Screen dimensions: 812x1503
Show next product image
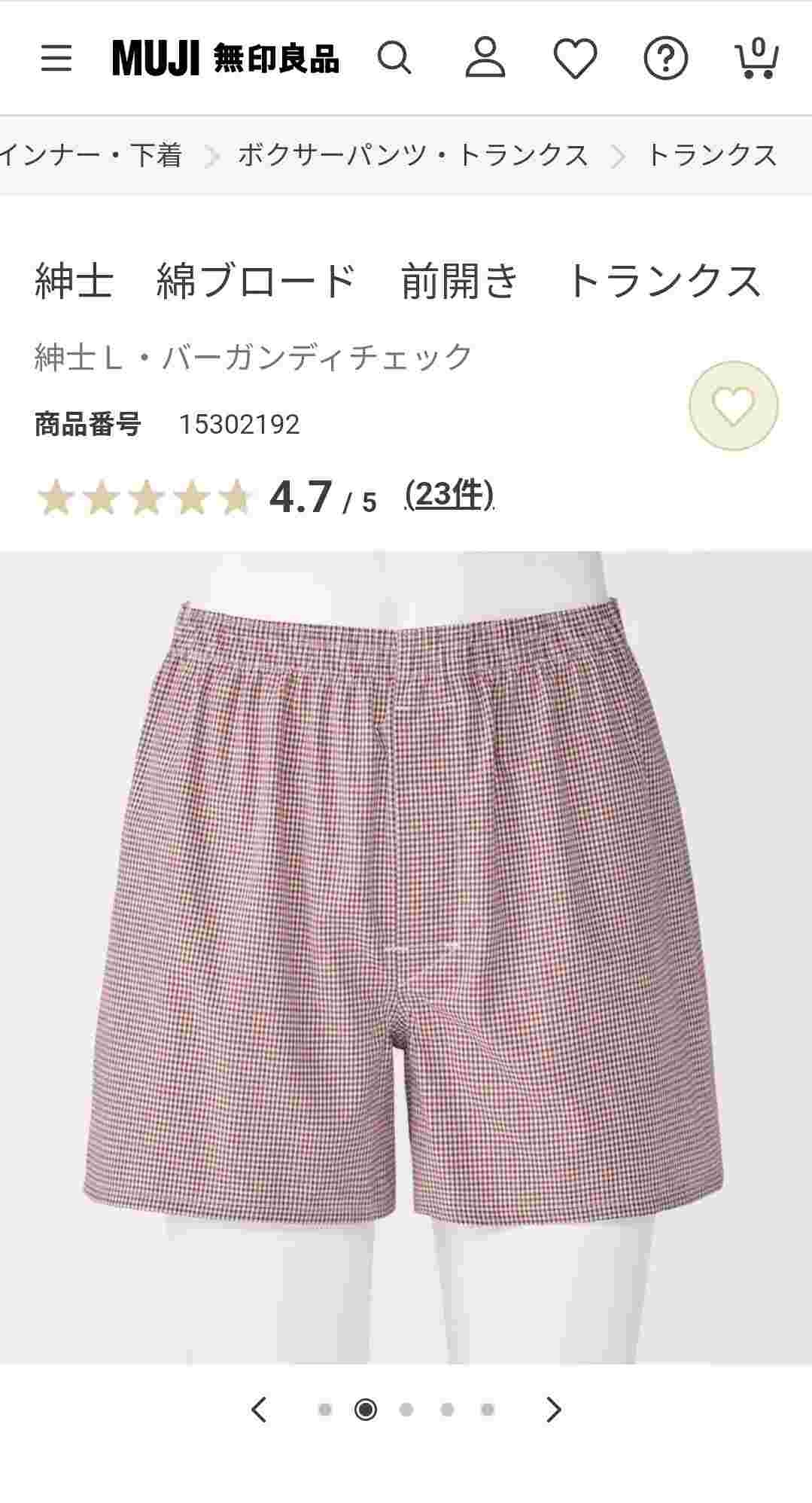(x=554, y=1409)
